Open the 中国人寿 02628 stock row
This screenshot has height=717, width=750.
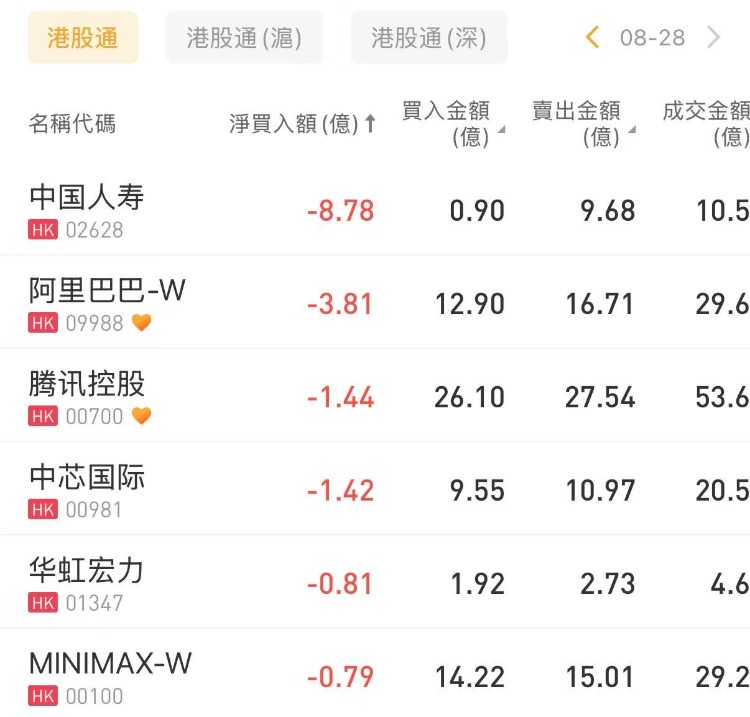(x=375, y=210)
